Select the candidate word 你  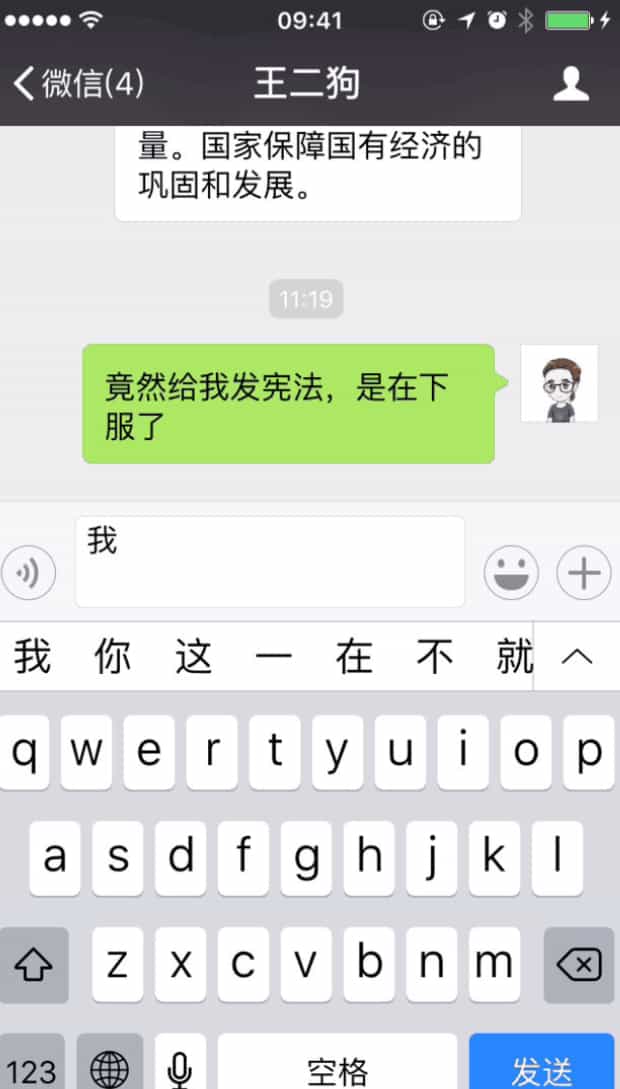click(x=113, y=658)
